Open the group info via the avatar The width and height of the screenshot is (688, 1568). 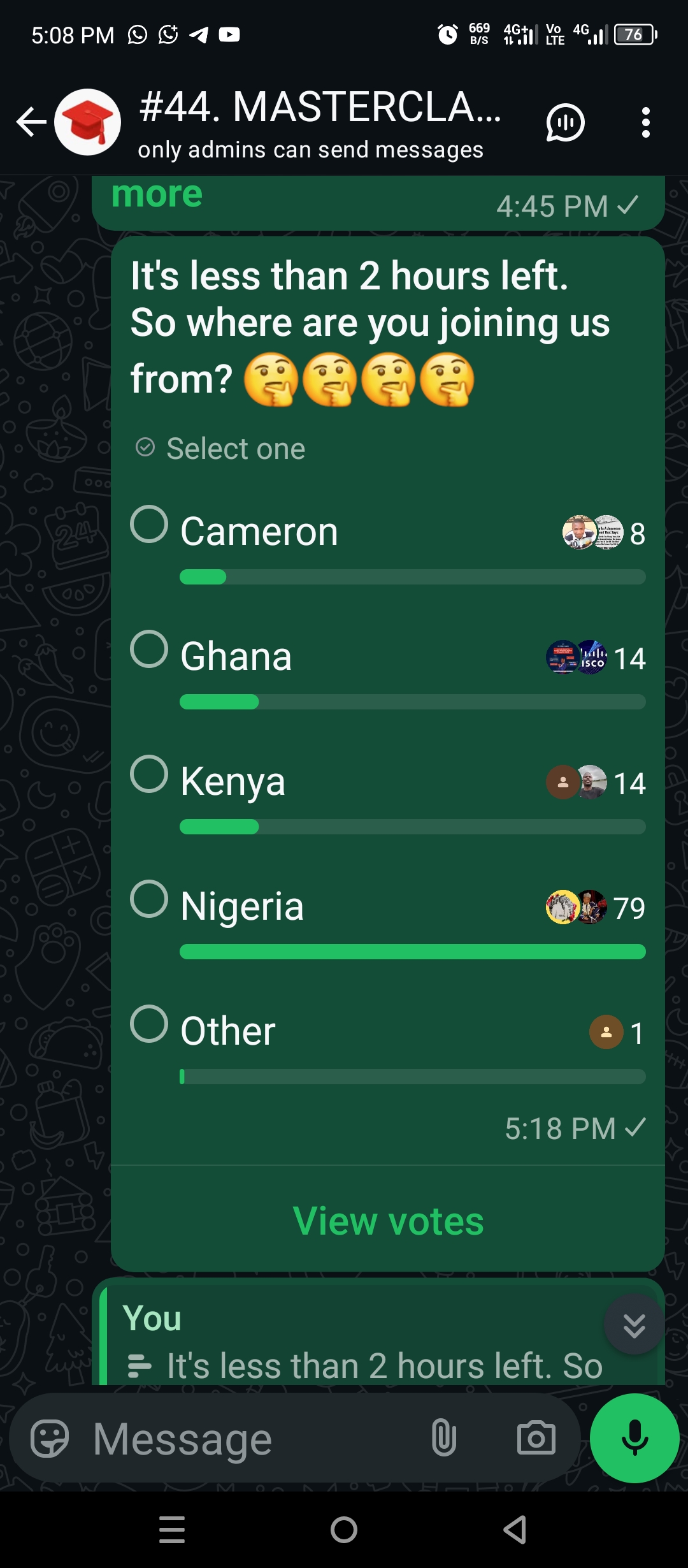88,122
